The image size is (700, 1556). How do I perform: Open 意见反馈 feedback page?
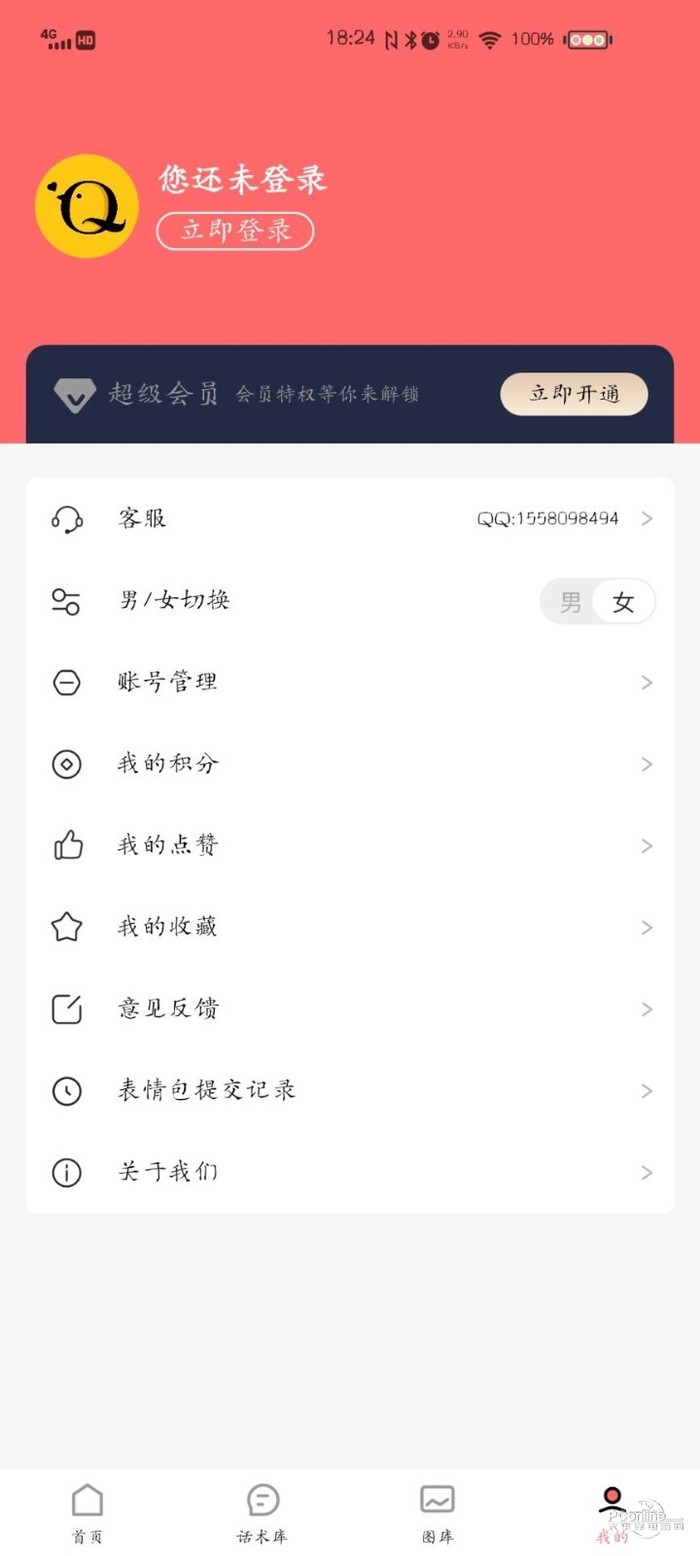(350, 1009)
